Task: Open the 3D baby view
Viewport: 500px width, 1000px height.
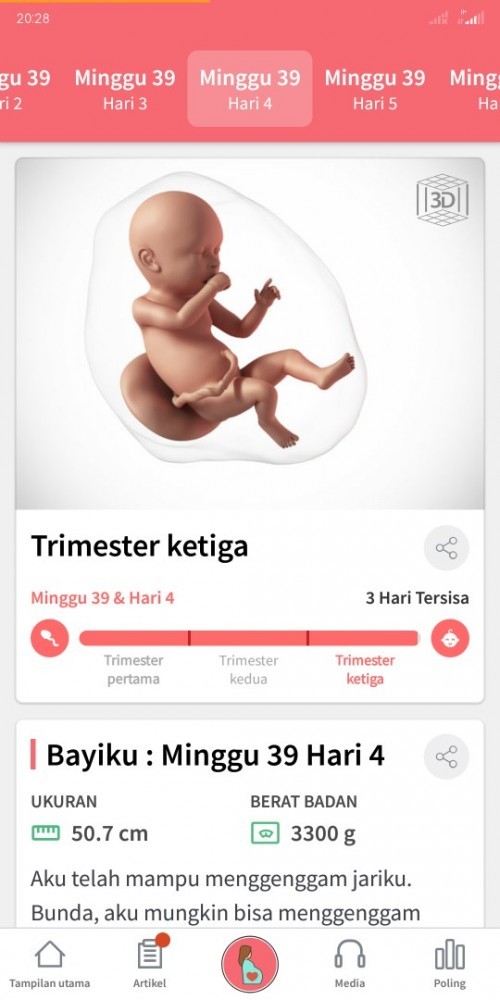Action: [x=443, y=200]
